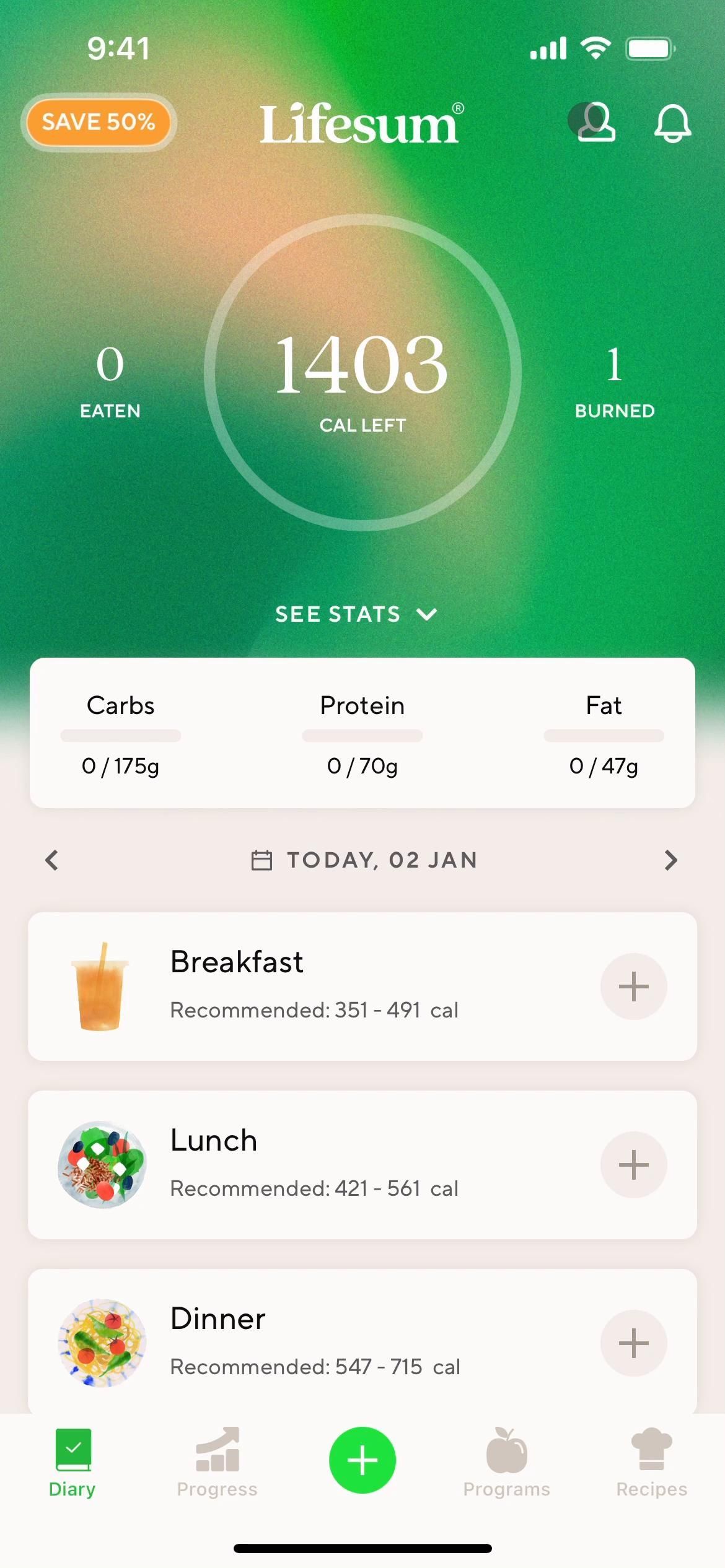725x1568 pixels.
Task: Add food to Dinner
Action: point(633,1343)
